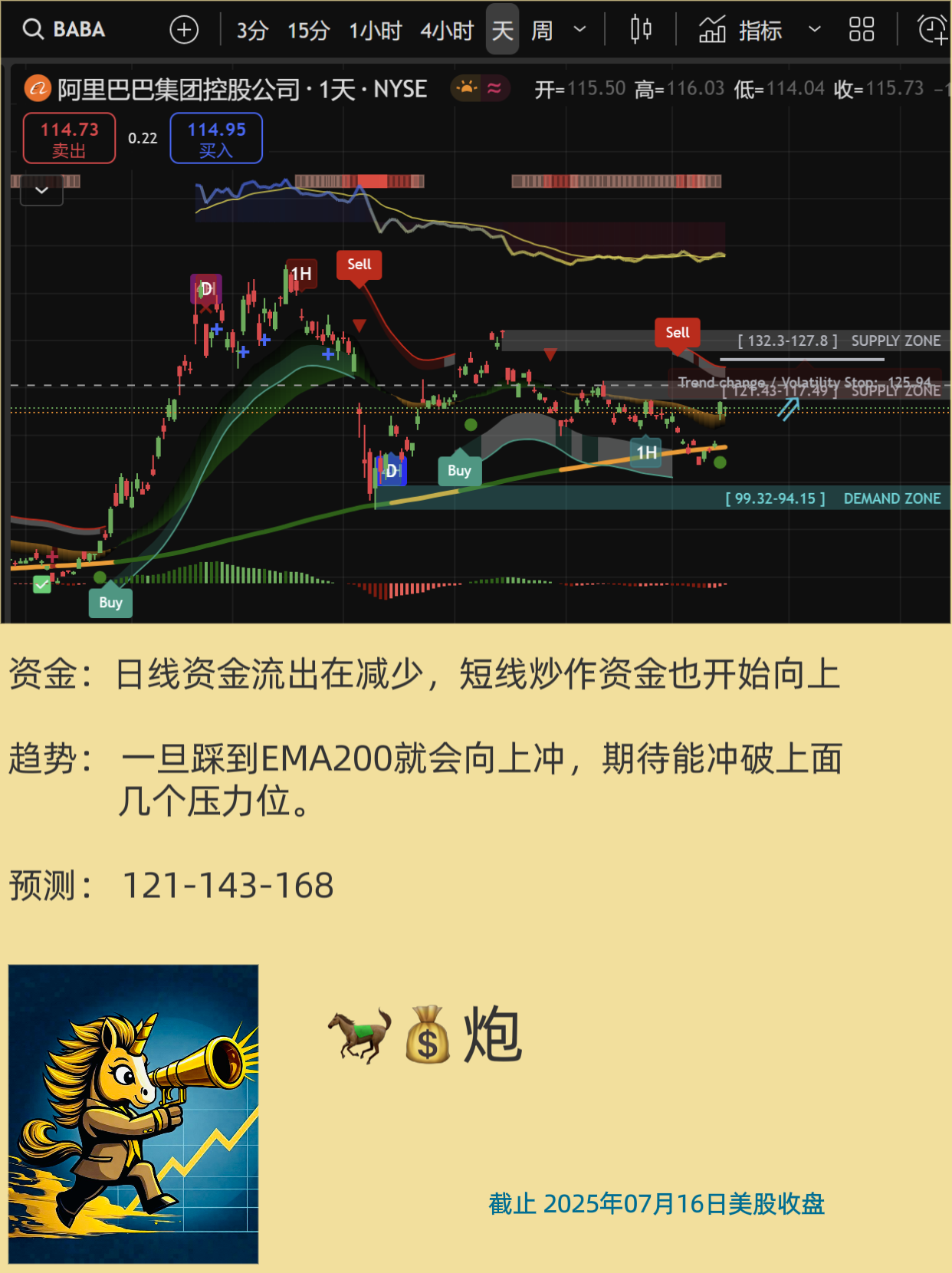This screenshot has height=1273, width=952.
Task: Collapse the chart legend with the chevron
Action: pos(41,190)
